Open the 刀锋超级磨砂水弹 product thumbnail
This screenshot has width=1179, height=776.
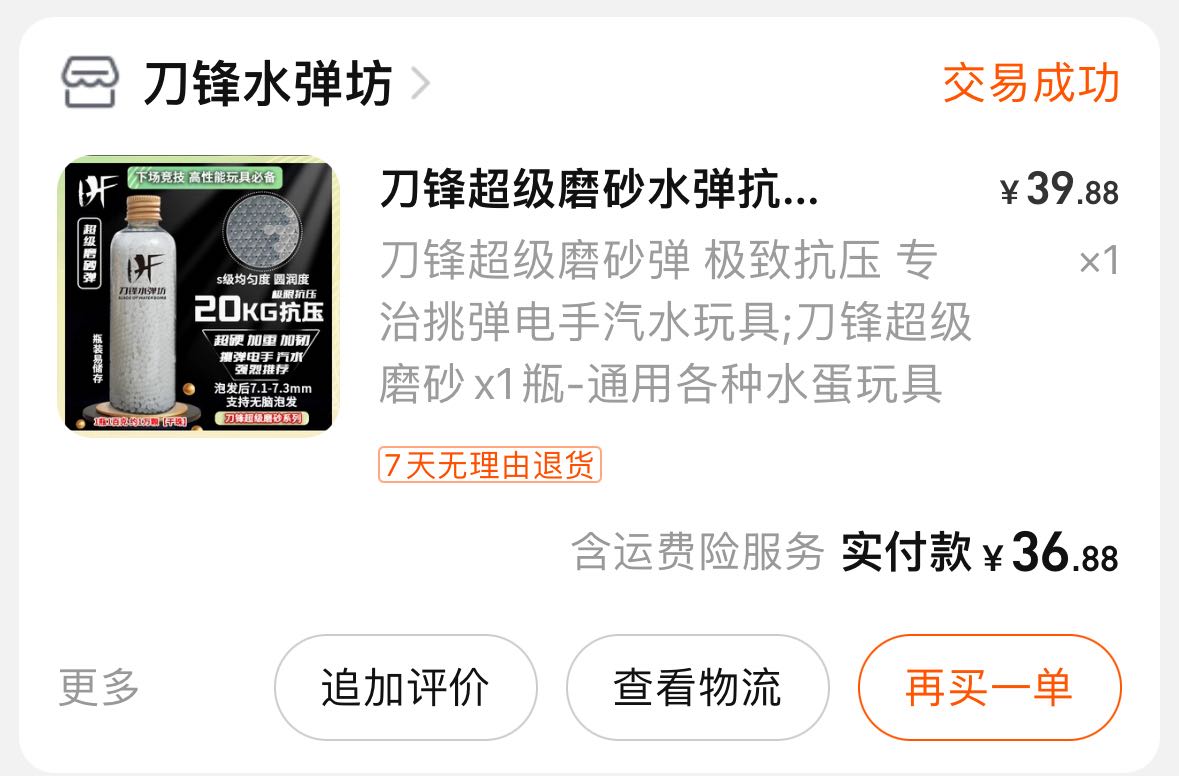200,296
